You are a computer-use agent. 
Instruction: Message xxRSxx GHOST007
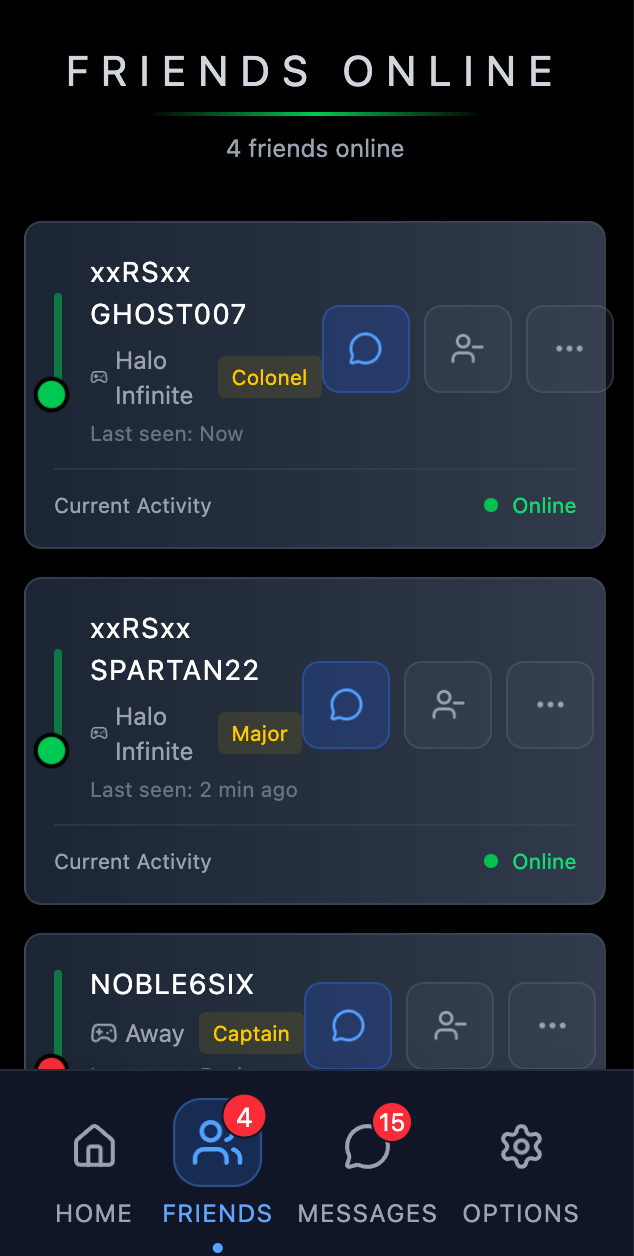click(365, 349)
